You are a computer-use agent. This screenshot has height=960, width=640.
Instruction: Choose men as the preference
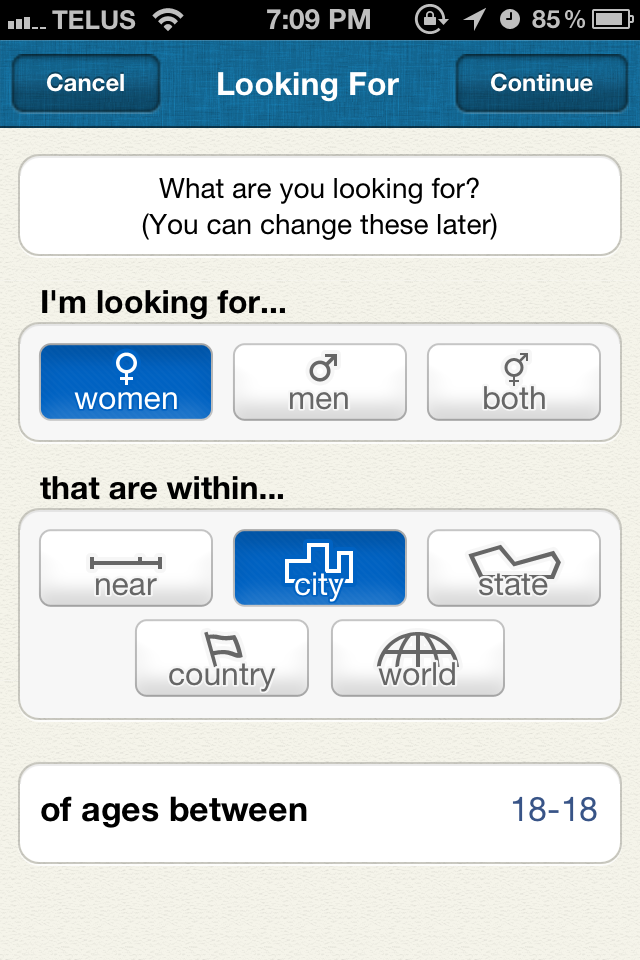(x=319, y=383)
